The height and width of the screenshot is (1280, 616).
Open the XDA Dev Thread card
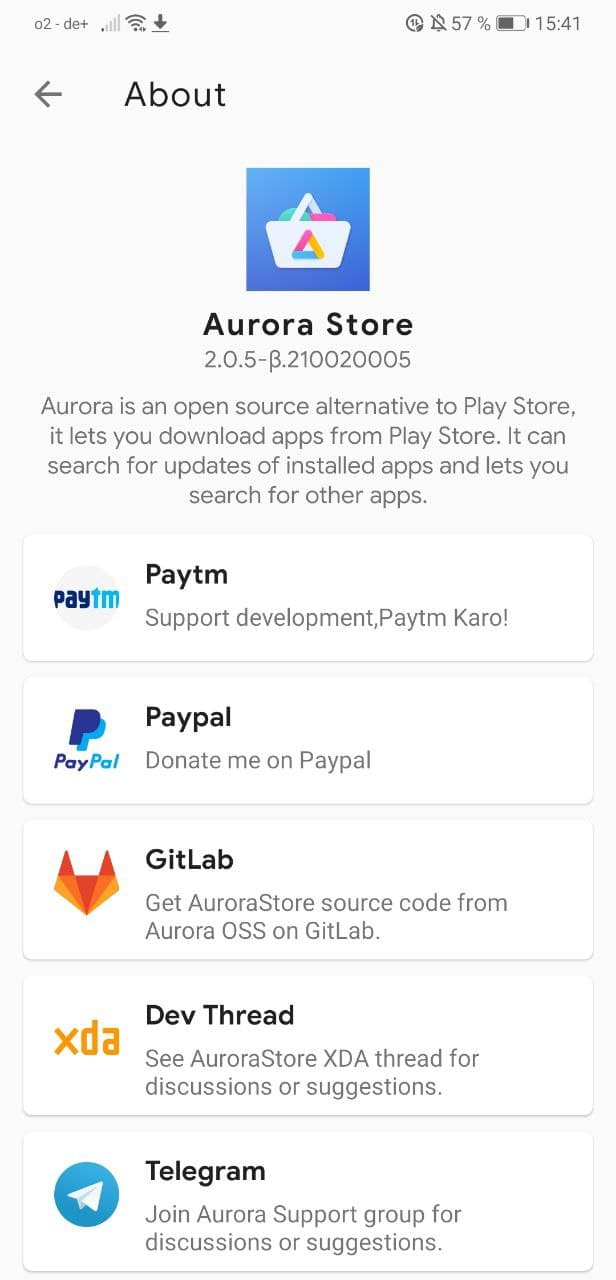point(307,1046)
